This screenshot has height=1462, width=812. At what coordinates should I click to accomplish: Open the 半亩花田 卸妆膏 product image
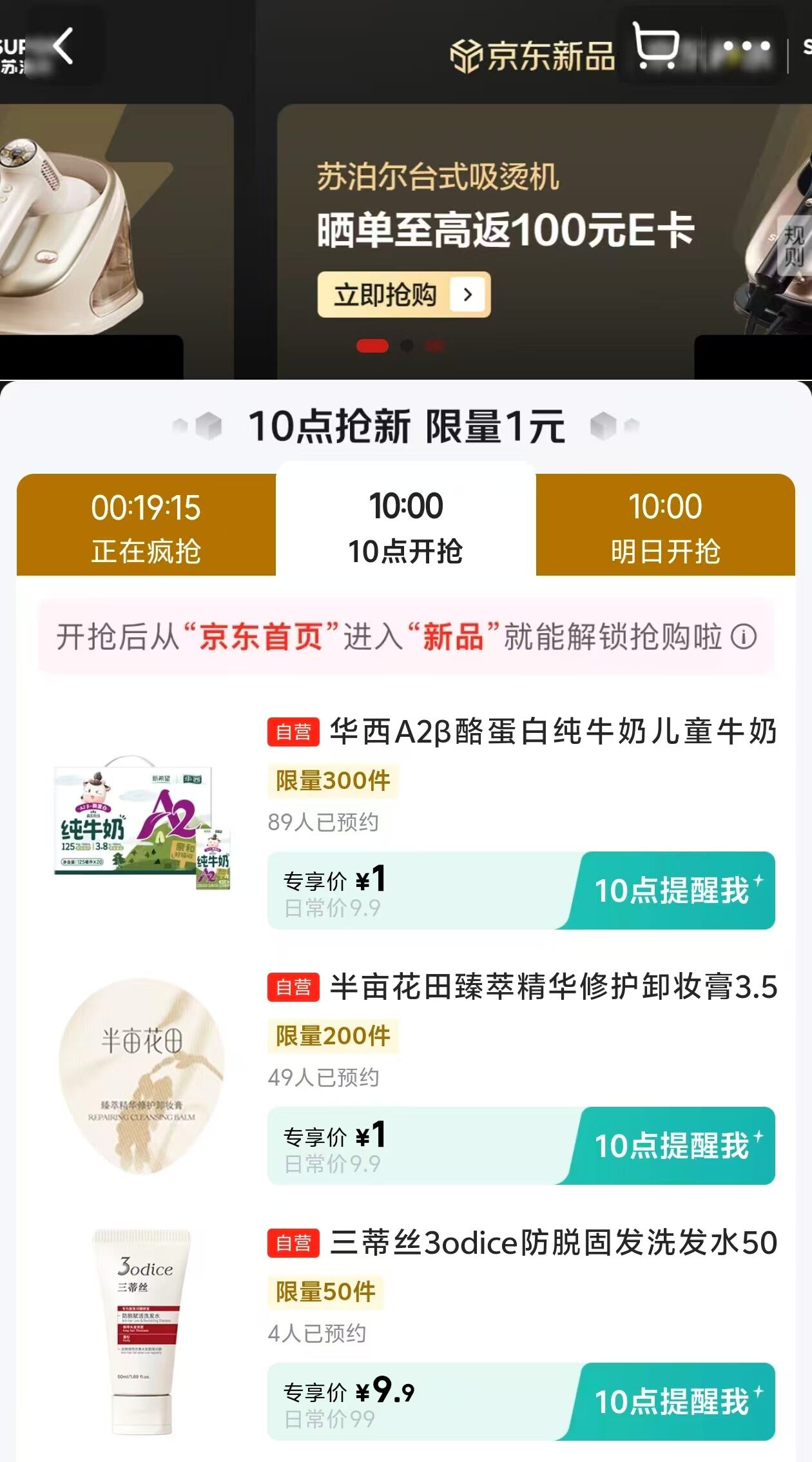click(x=142, y=1078)
